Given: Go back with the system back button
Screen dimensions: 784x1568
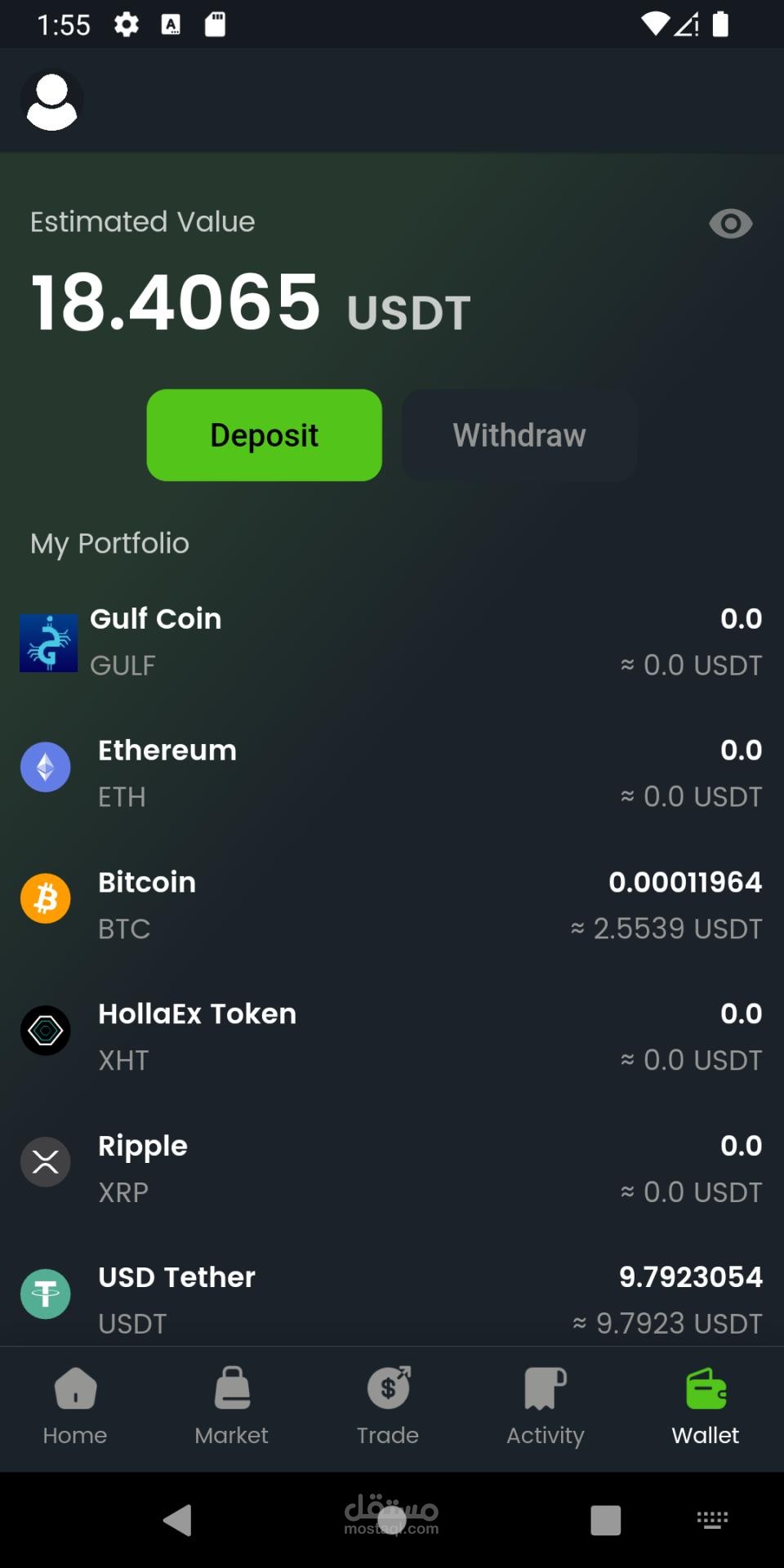Looking at the screenshot, I should (177, 1521).
